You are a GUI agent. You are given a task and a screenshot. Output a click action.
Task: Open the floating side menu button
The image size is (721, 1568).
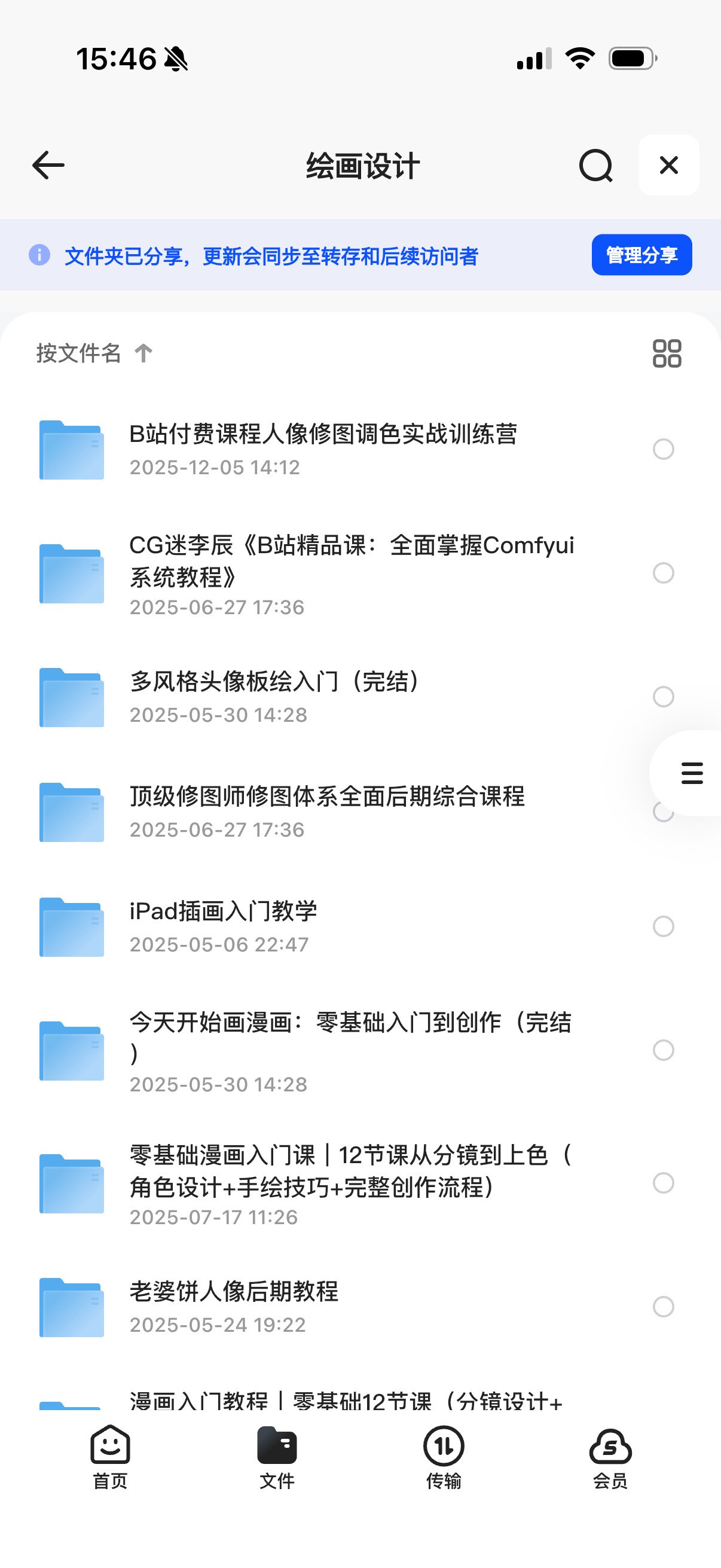click(x=692, y=773)
